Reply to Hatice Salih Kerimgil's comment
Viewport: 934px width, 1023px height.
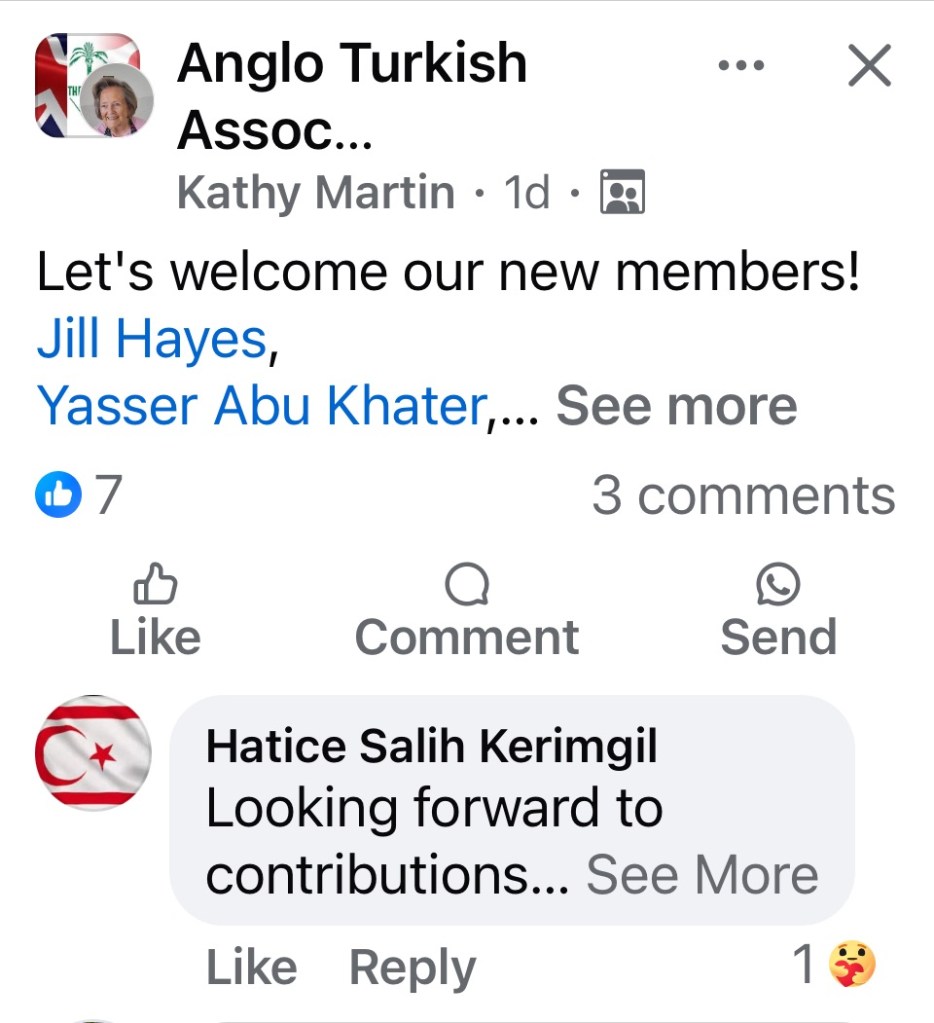[x=412, y=967]
